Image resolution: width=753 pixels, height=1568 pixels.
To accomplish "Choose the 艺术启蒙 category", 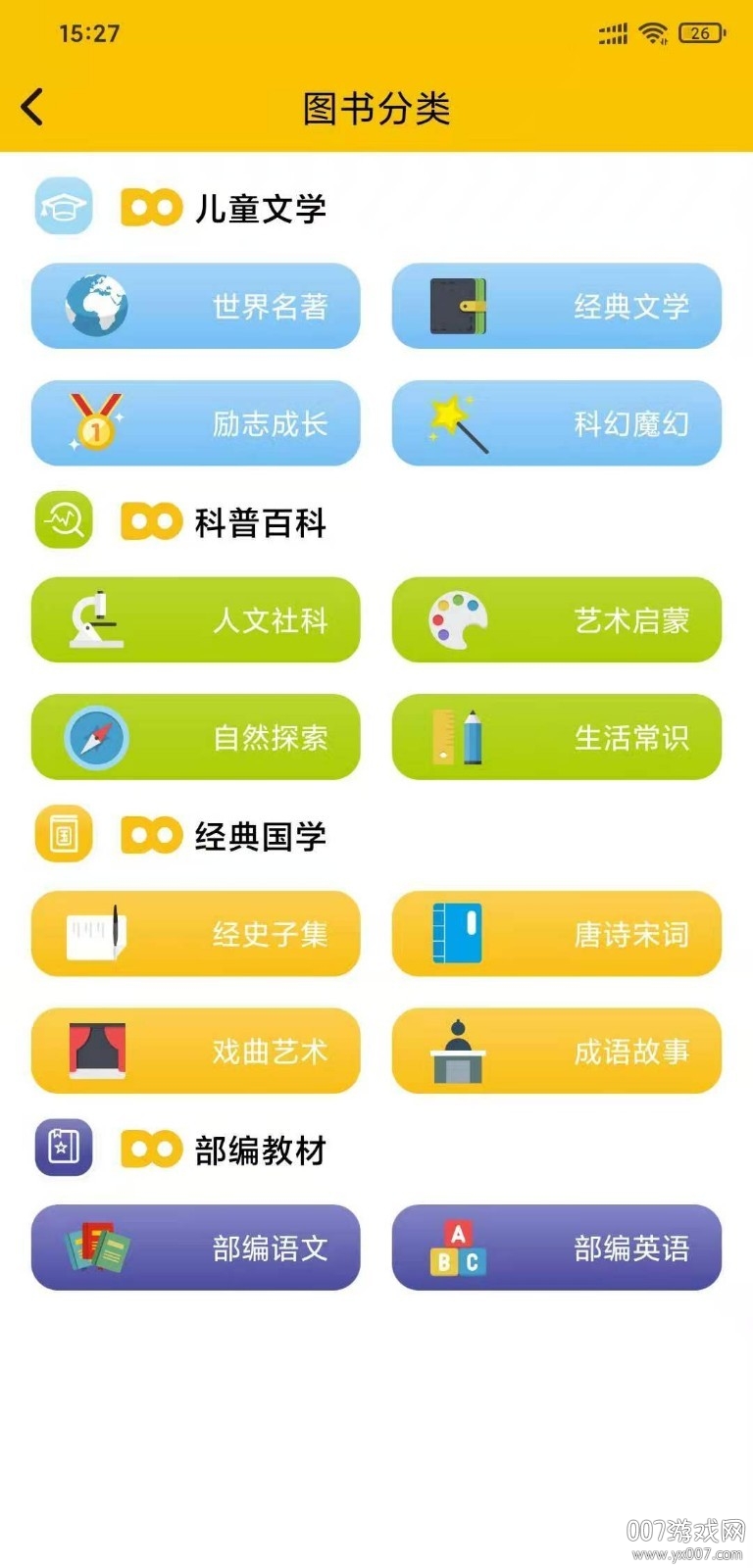I will 557,619.
